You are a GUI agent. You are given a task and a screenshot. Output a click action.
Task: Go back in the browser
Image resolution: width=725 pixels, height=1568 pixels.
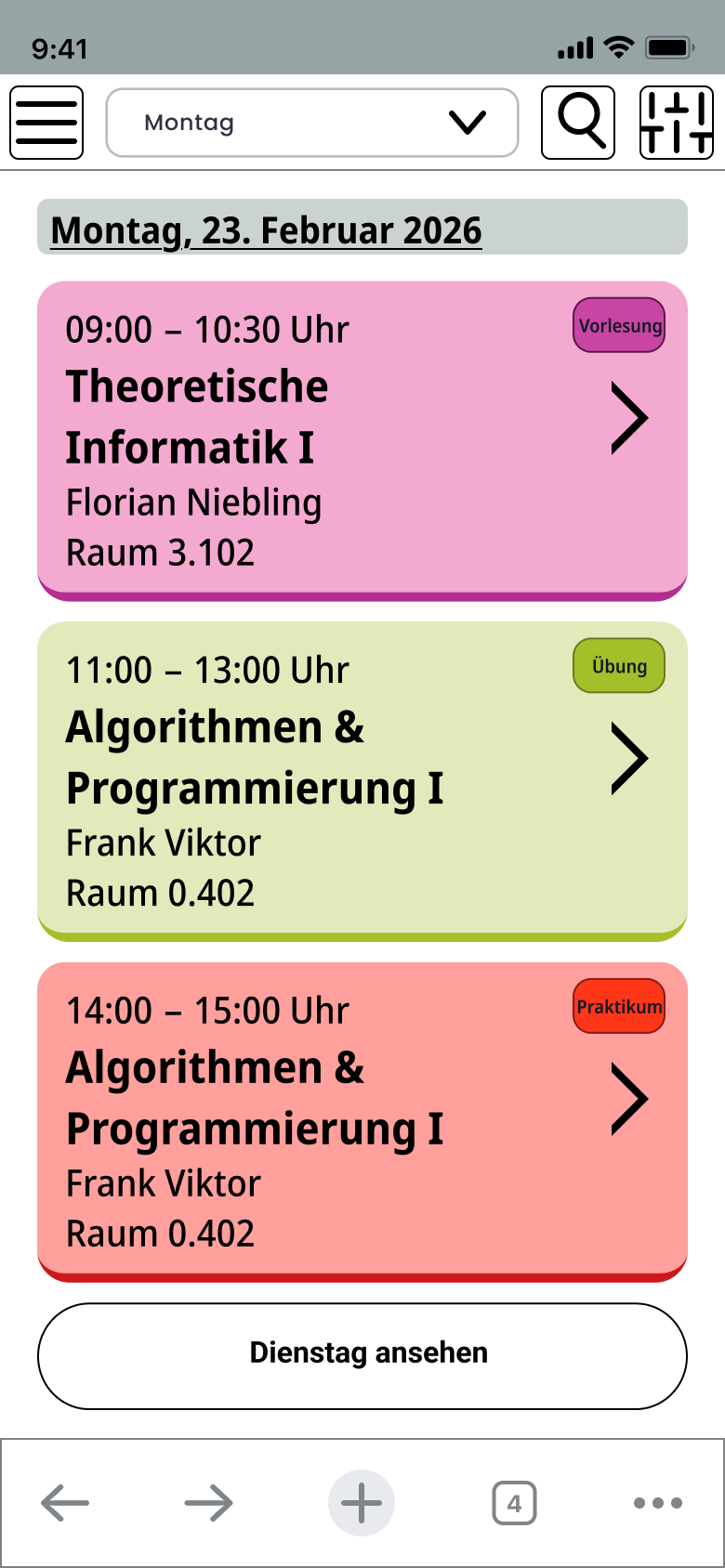(65, 1503)
